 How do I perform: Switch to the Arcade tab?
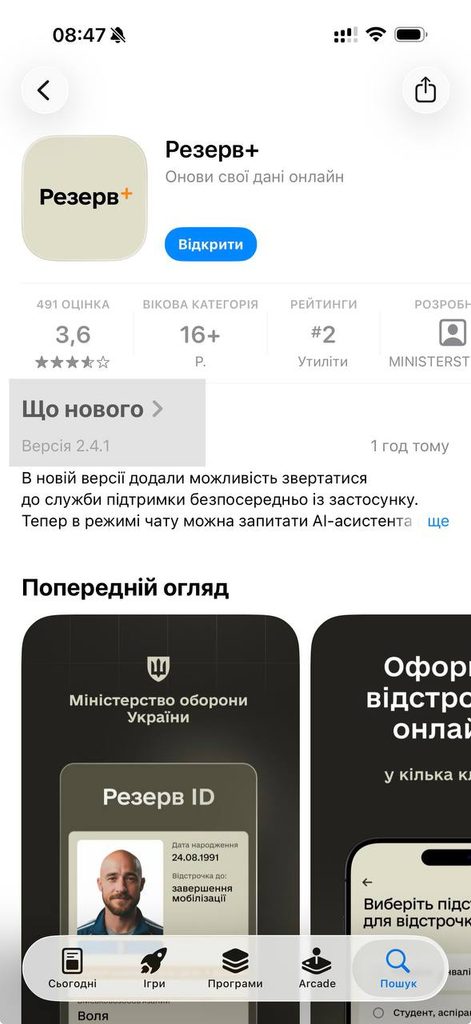click(x=317, y=968)
